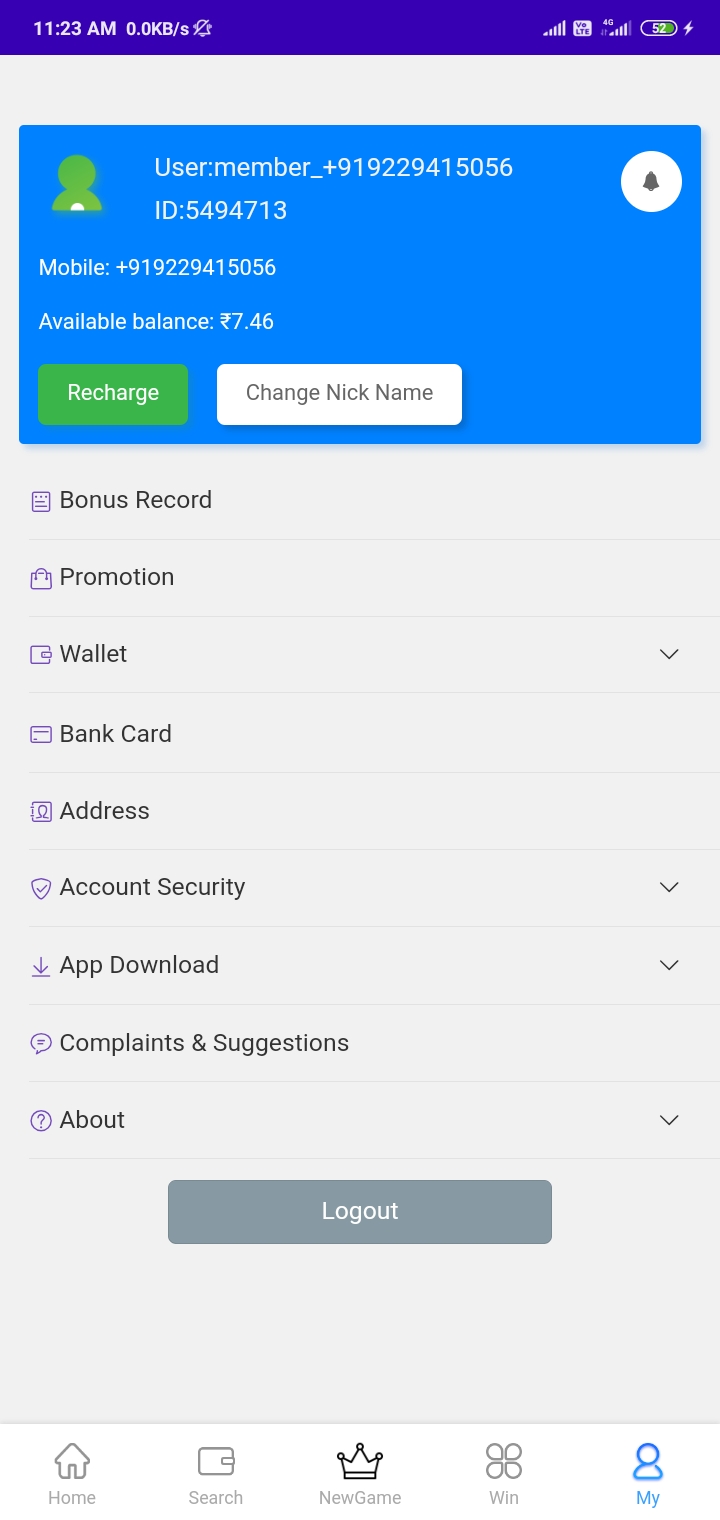Open Bank Card

(x=374, y=733)
